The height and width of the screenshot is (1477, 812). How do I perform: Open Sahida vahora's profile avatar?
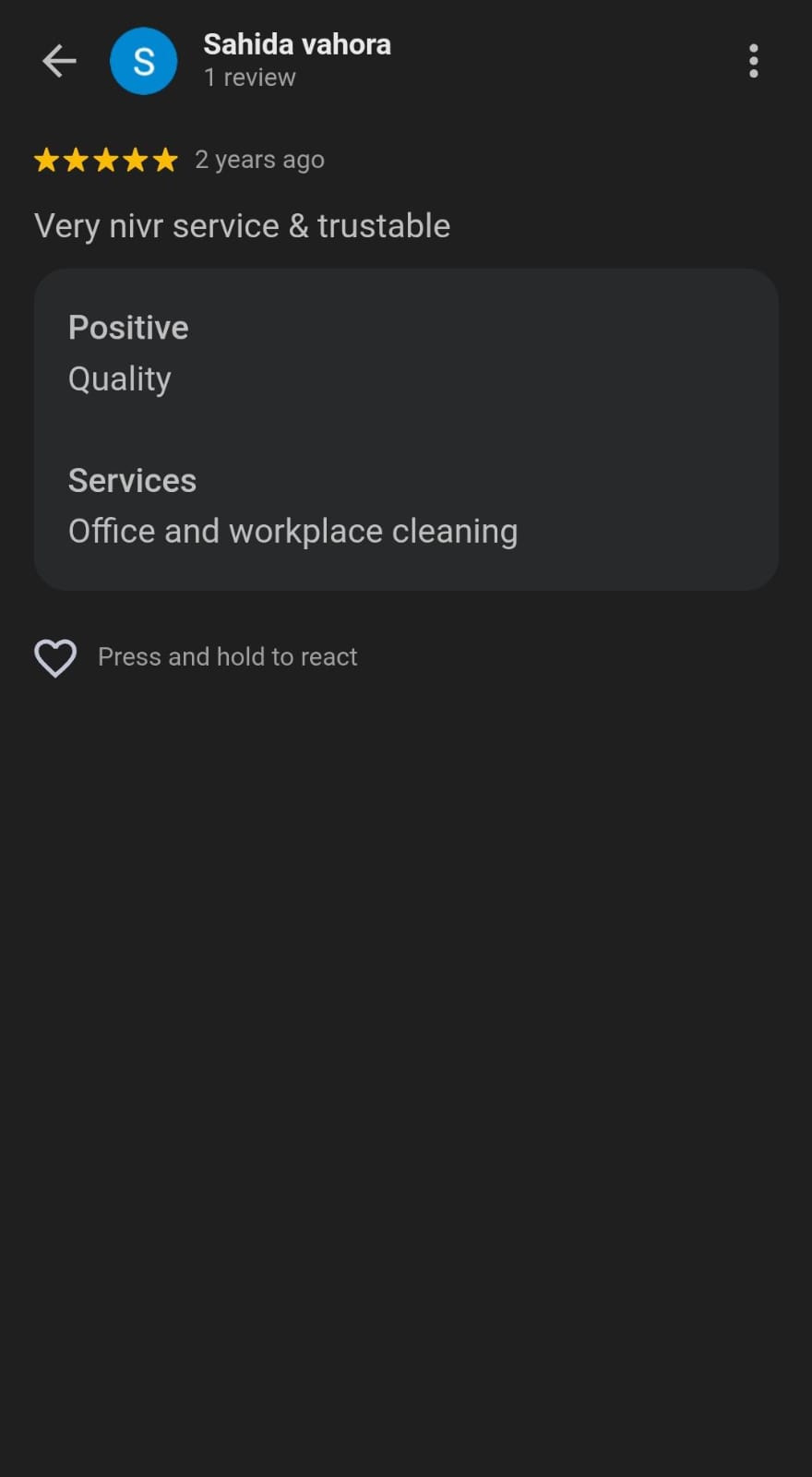coord(143,62)
